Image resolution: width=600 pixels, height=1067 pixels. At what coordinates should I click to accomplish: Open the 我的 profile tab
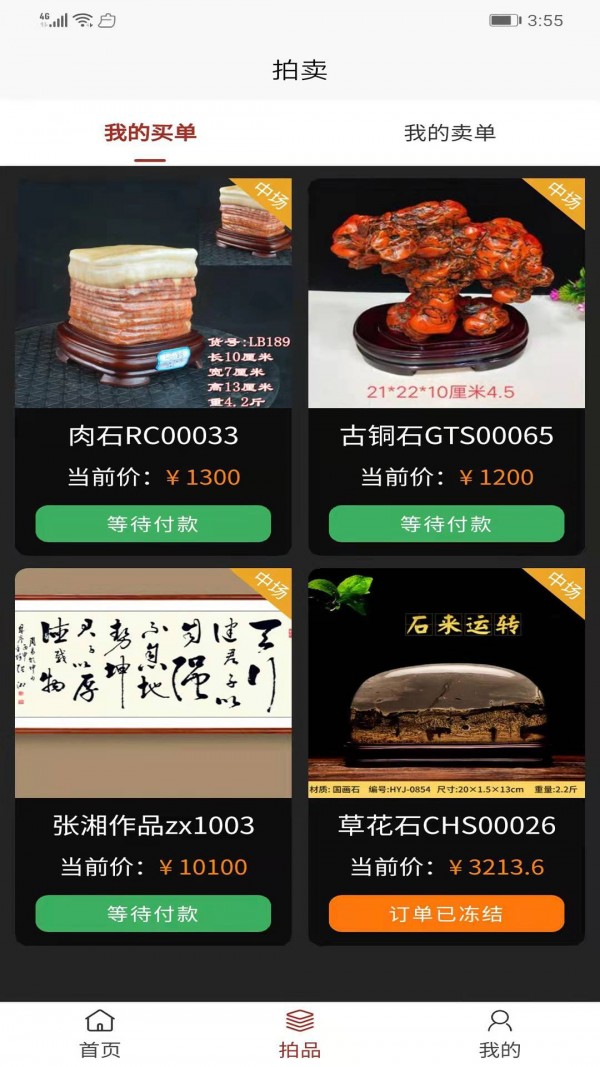click(x=500, y=1034)
